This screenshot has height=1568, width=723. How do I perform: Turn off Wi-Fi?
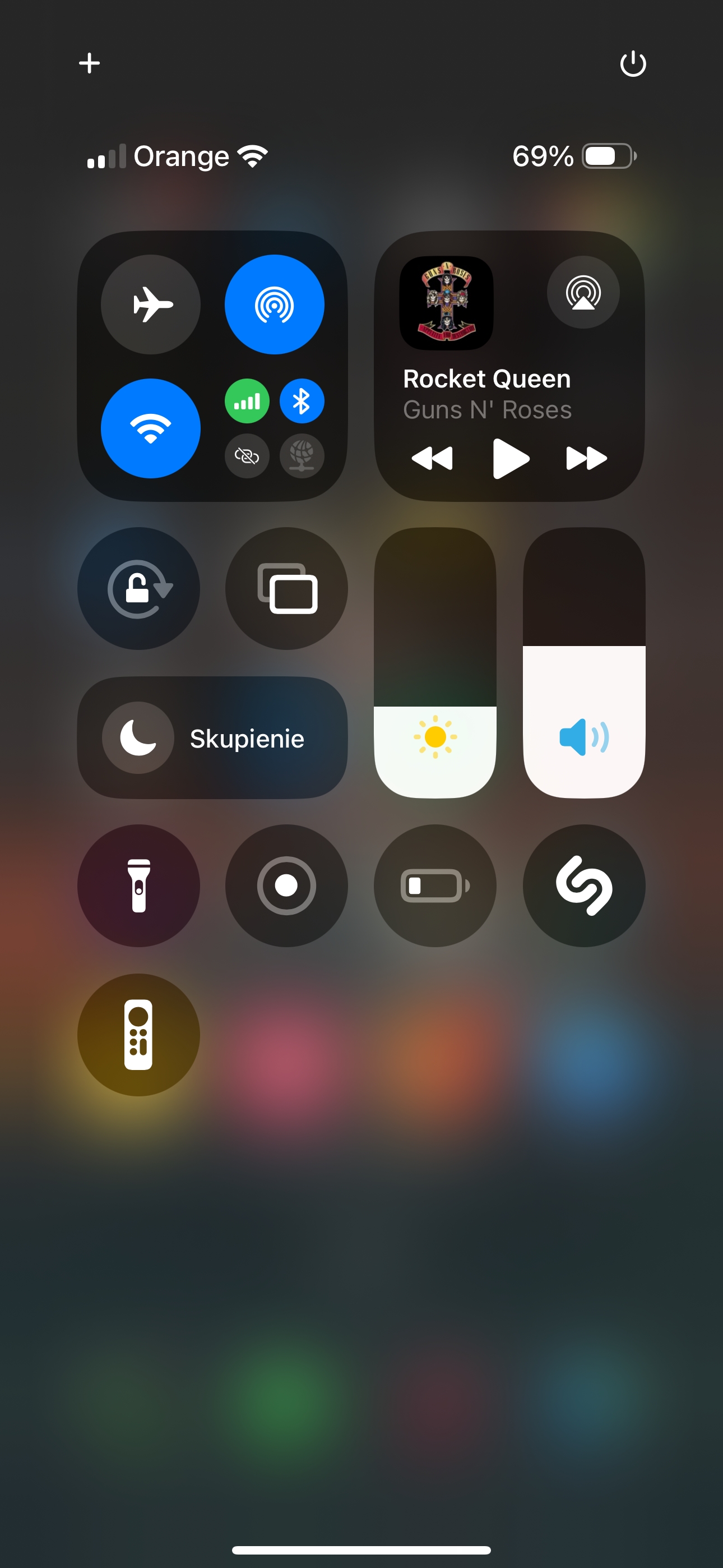[150, 428]
